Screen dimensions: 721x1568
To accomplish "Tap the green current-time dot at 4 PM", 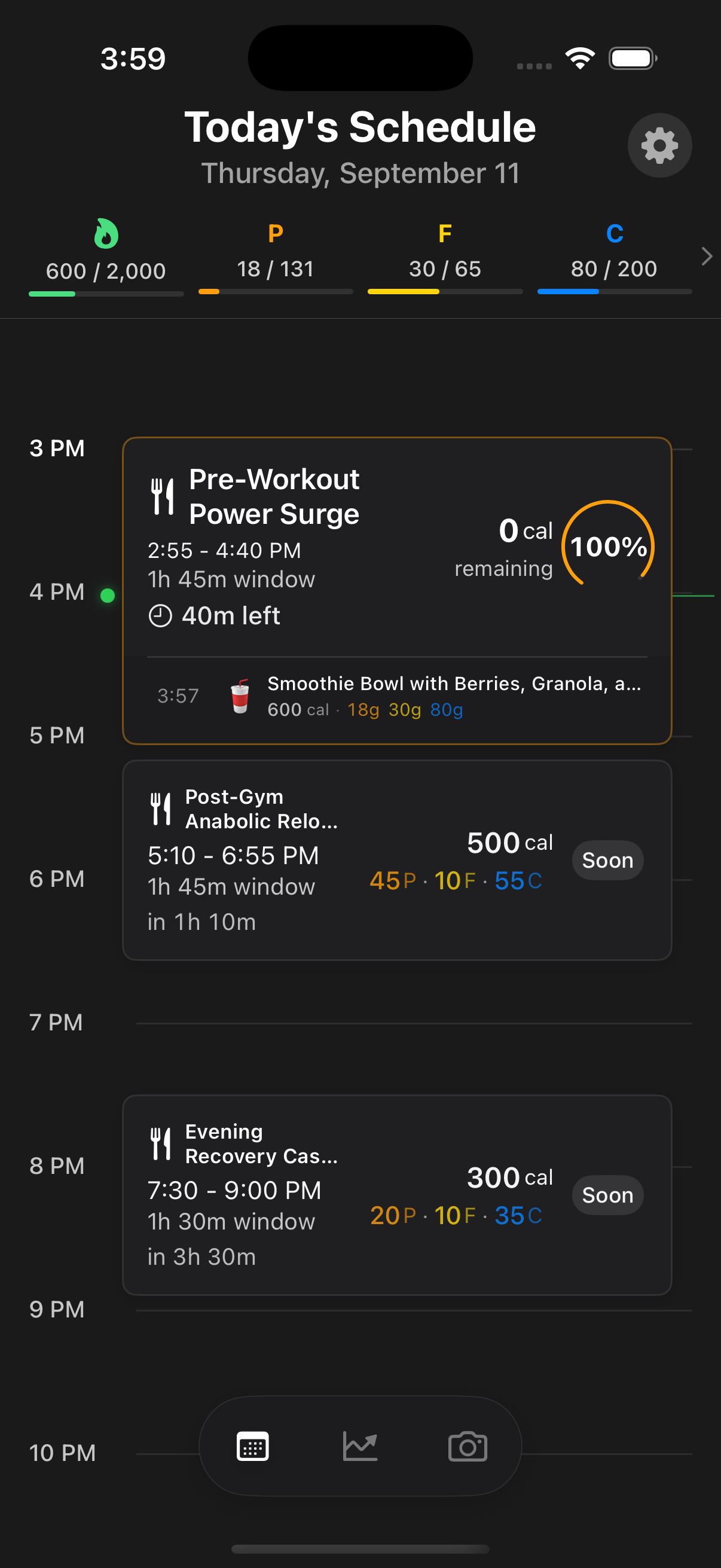I will point(106,594).
